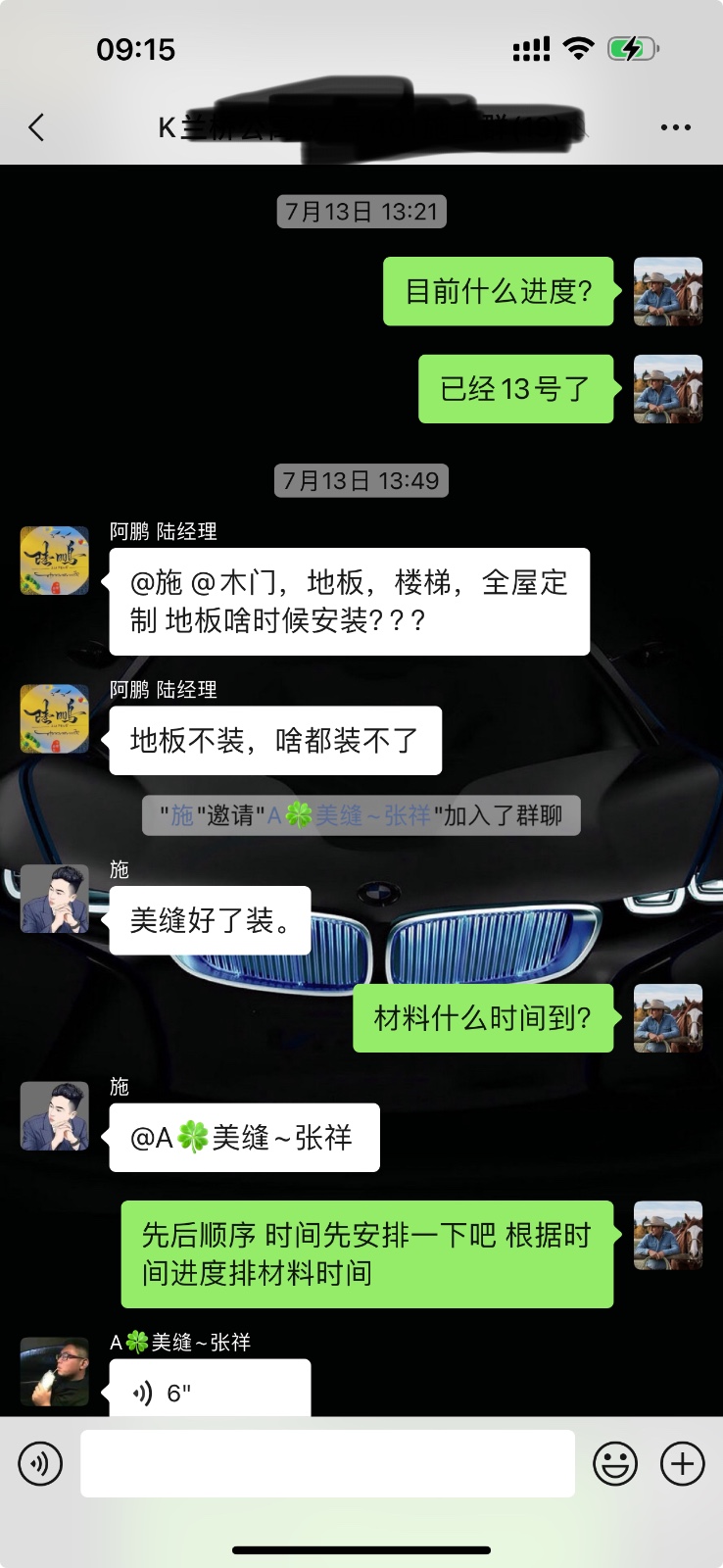Open 施's avatar beside 美缝好了装
Screen dimensions: 723x1568
point(55,899)
